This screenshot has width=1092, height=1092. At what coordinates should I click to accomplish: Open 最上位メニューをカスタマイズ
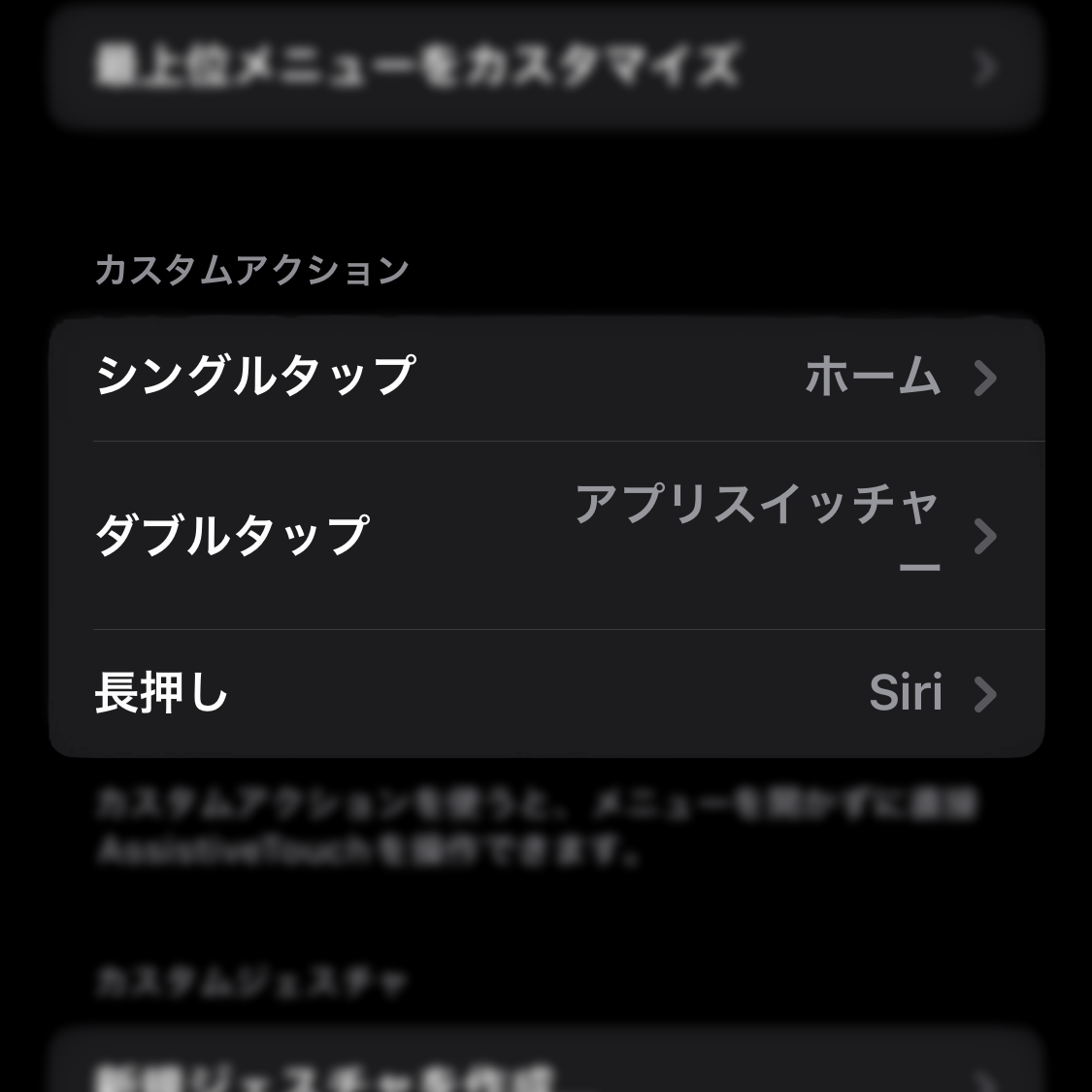546,66
